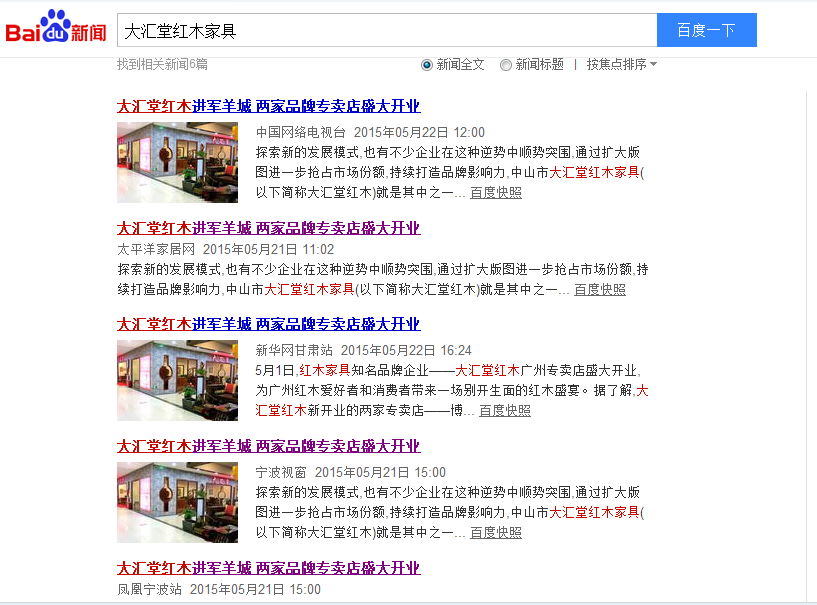
Task: Tap the thumbnail of the 中国网络电视台 result
Action: tap(177, 162)
